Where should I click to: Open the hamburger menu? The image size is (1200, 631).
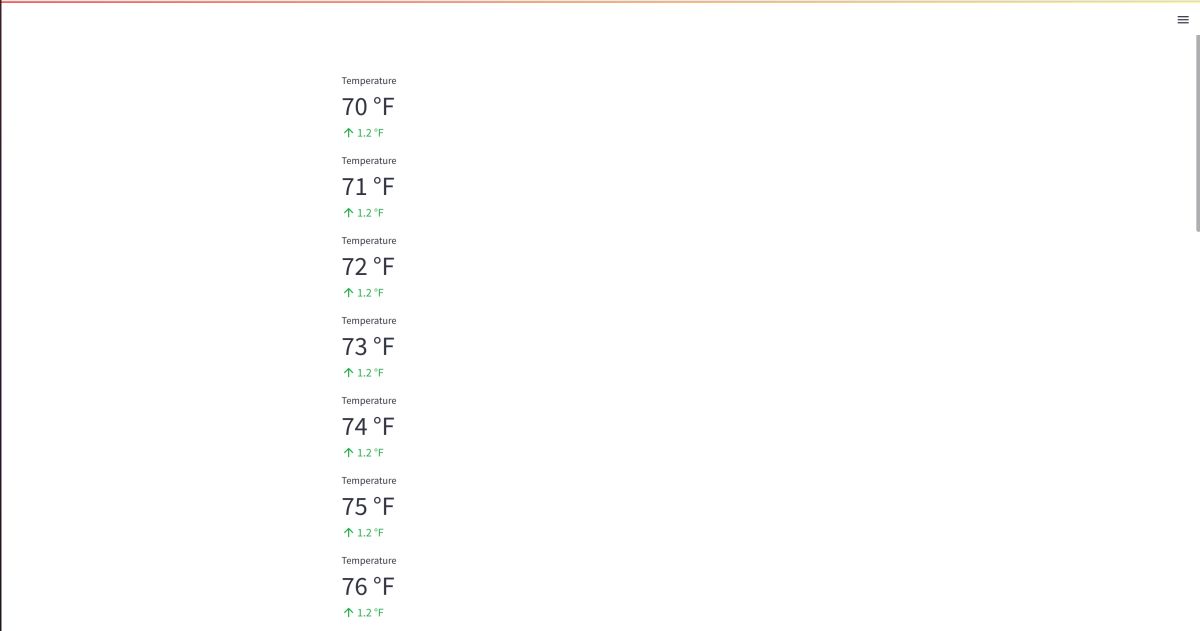coord(1183,19)
